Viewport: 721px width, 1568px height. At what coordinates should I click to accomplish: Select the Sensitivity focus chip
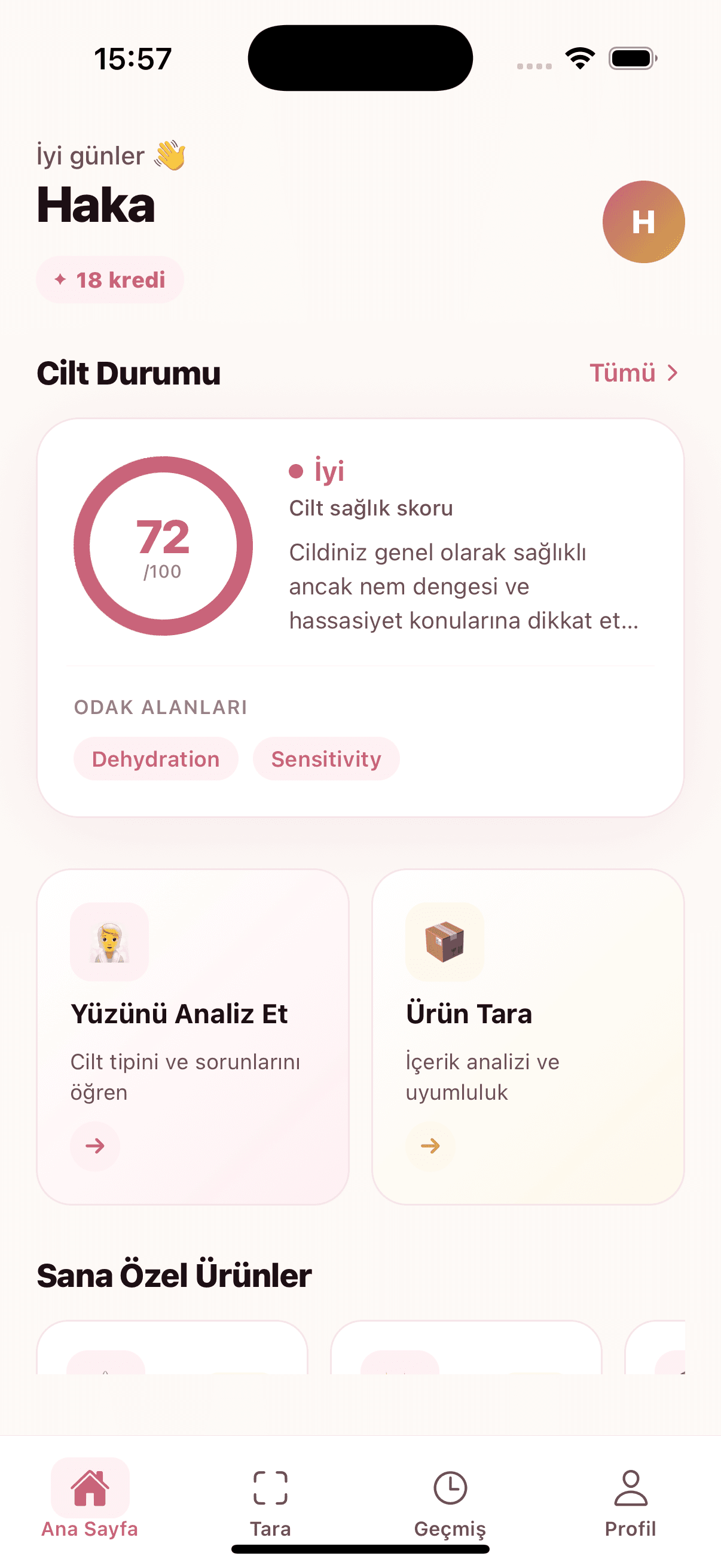326,759
